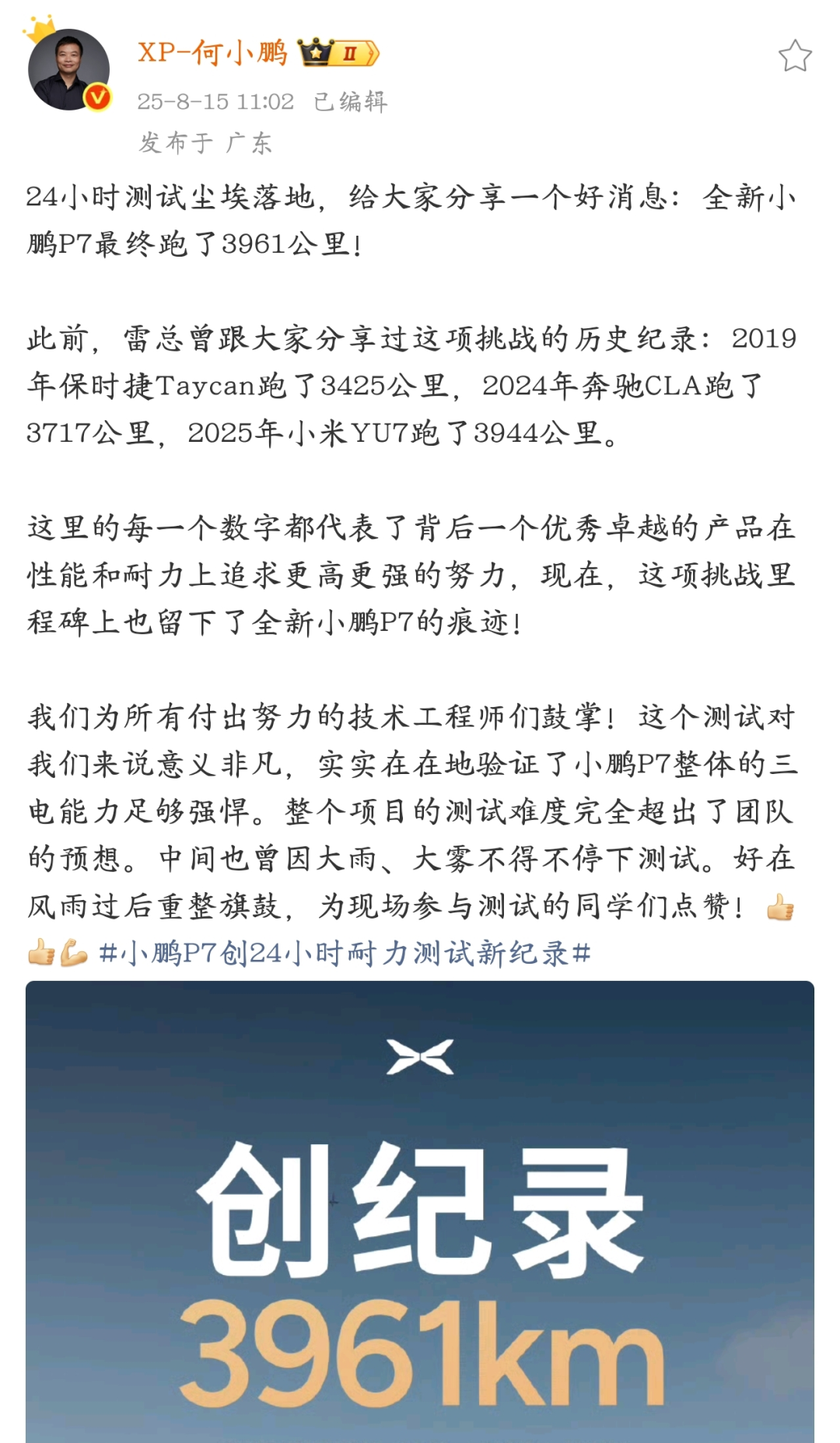Open the 创纪录 3961km post image
The width and height of the screenshot is (840, 1443).
click(x=420, y=1214)
